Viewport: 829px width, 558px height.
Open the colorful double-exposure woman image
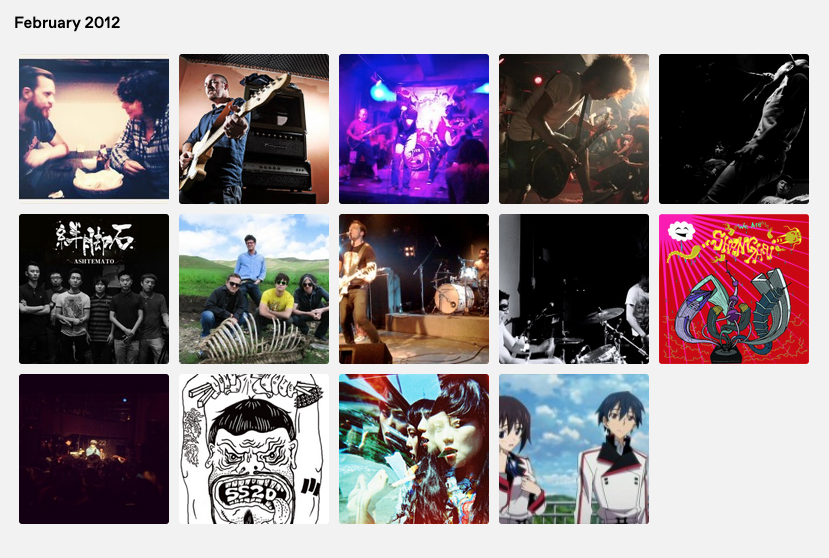(x=414, y=449)
